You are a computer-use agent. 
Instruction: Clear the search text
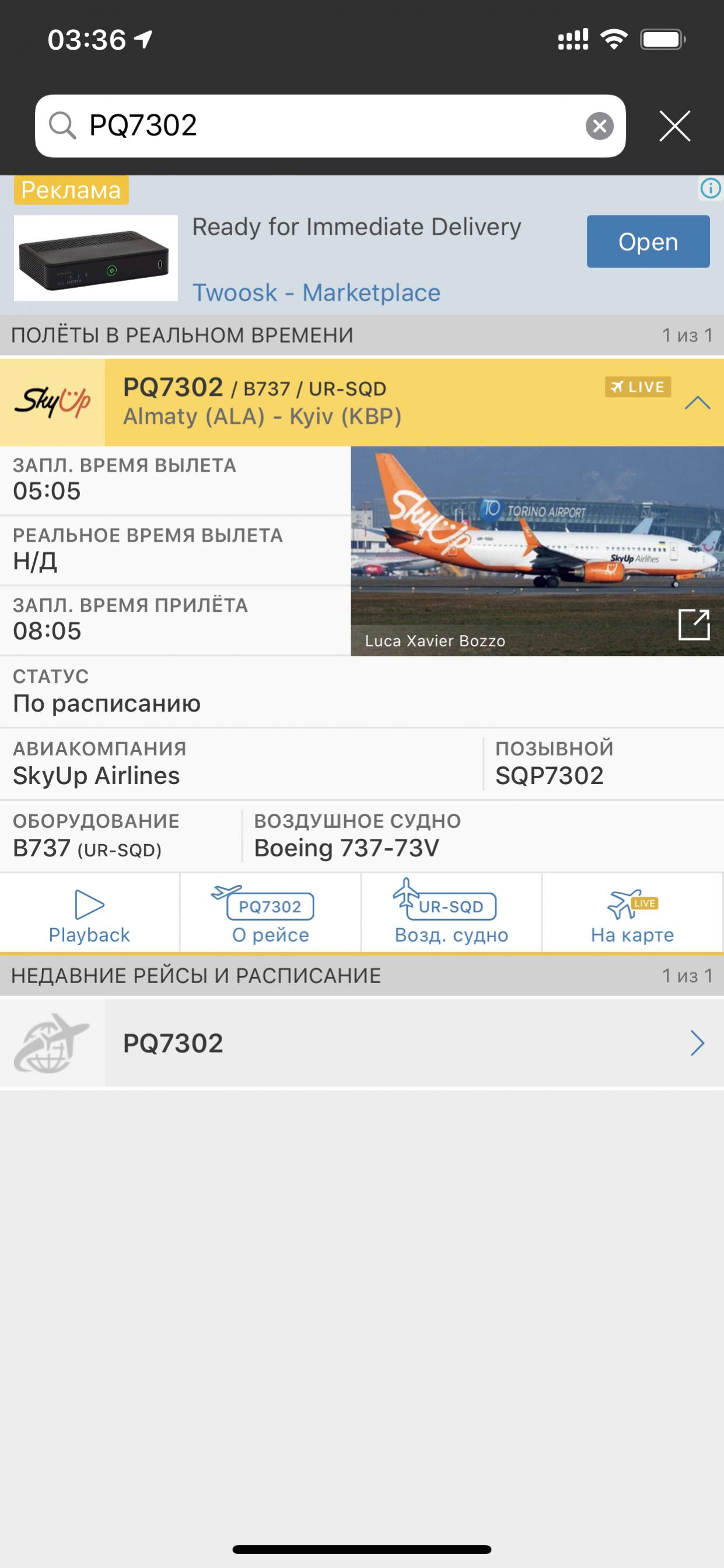pos(599,126)
